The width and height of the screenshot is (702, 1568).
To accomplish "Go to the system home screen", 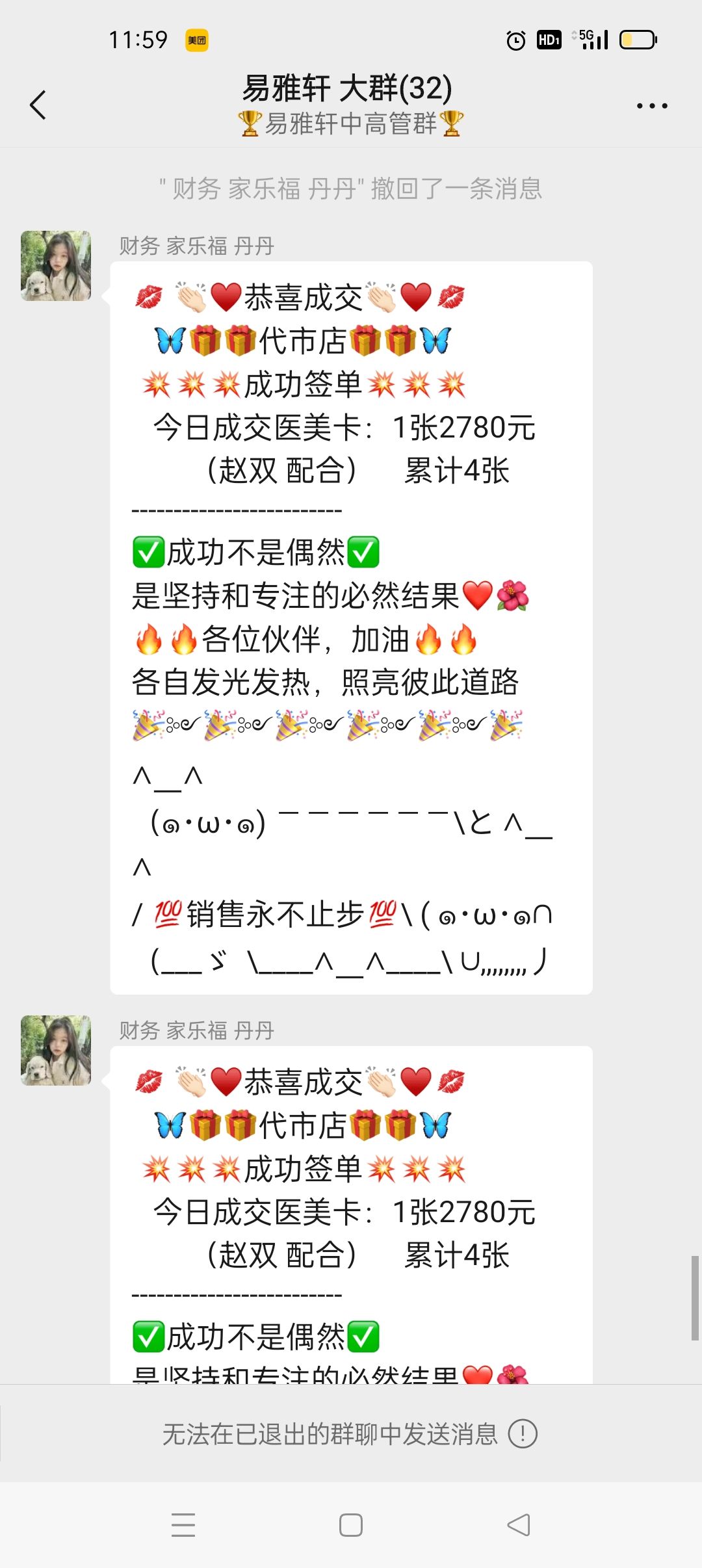I will [x=351, y=1525].
